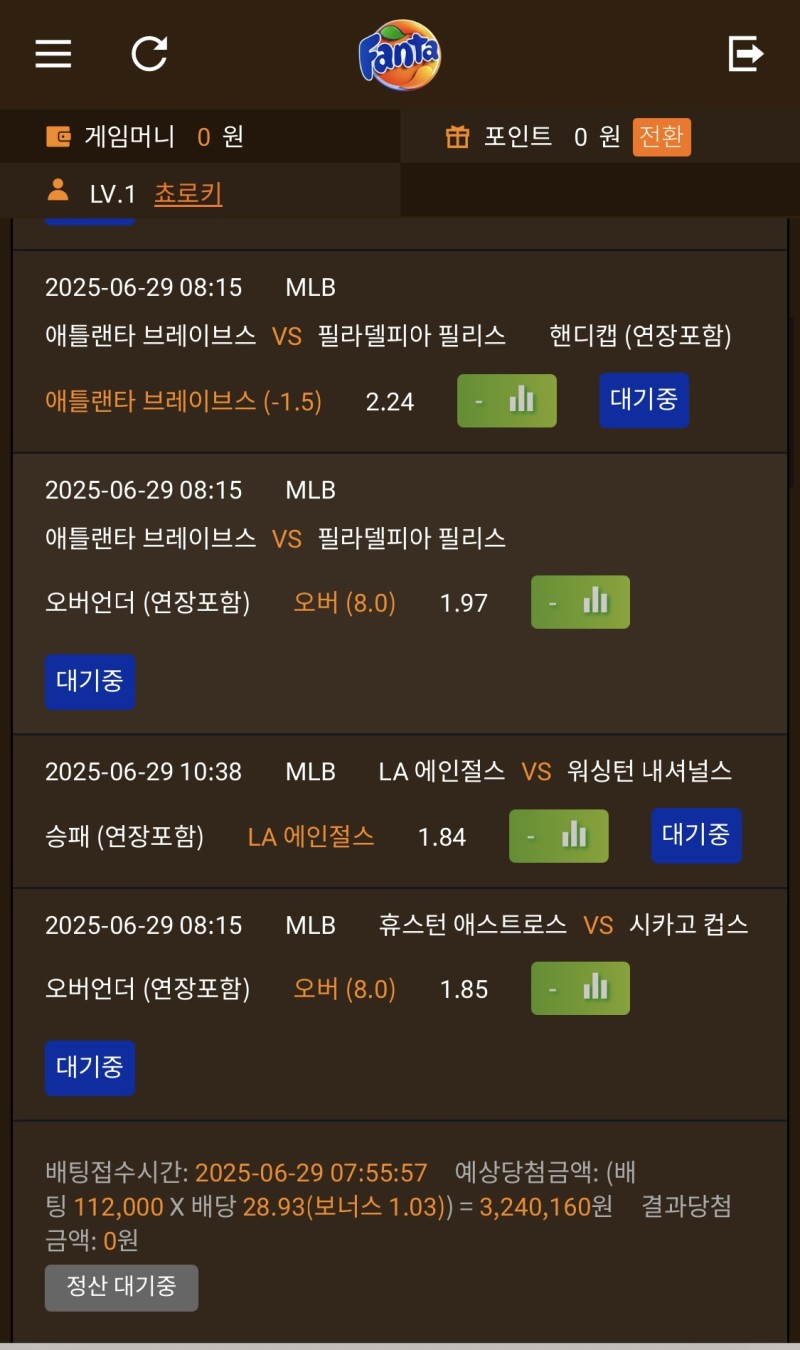Image resolution: width=800 pixels, height=1350 pixels.
Task: Tap 대기중 on the 핸디캡 bet row
Action: pos(644,400)
